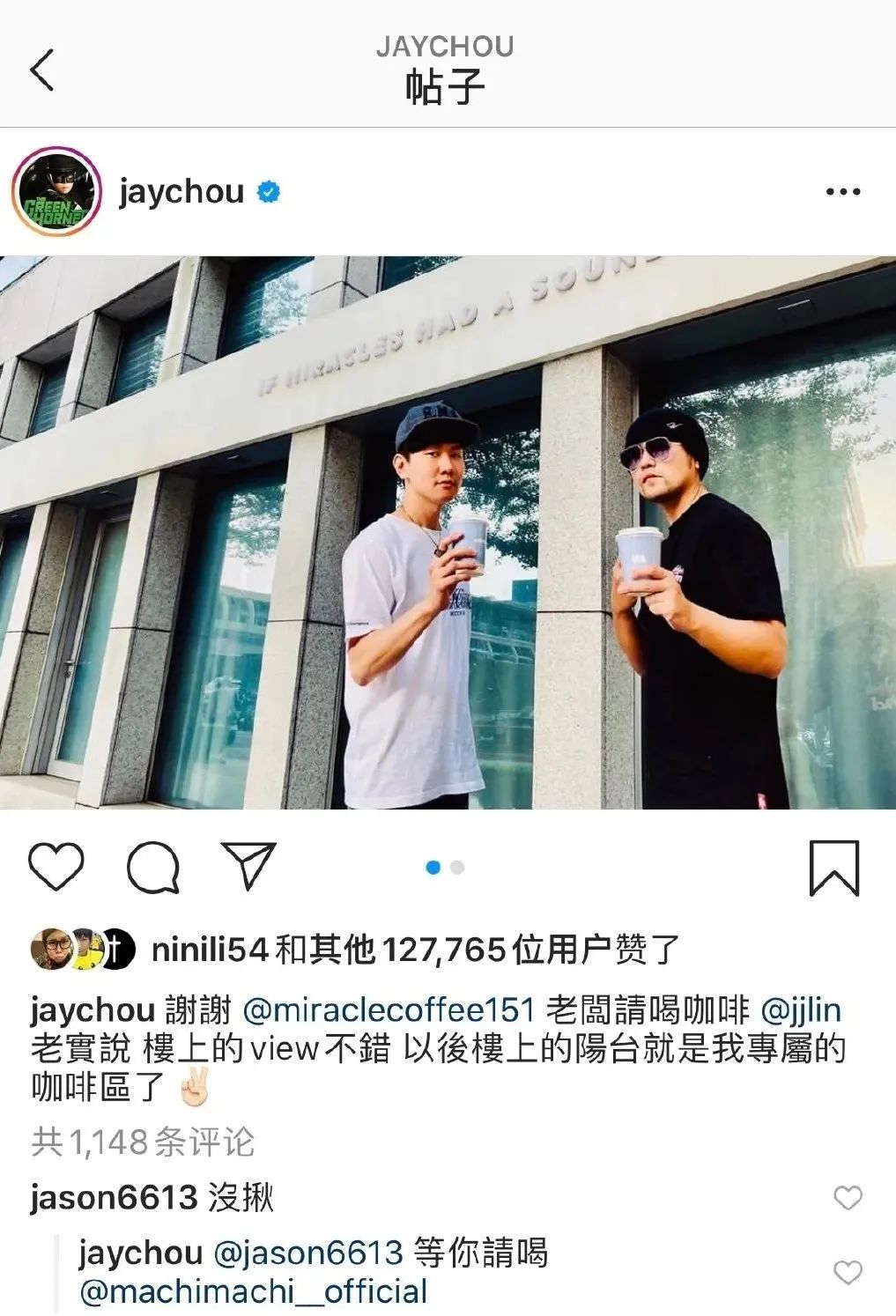Open the @jjlin mention in caption

click(x=800, y=1009)
